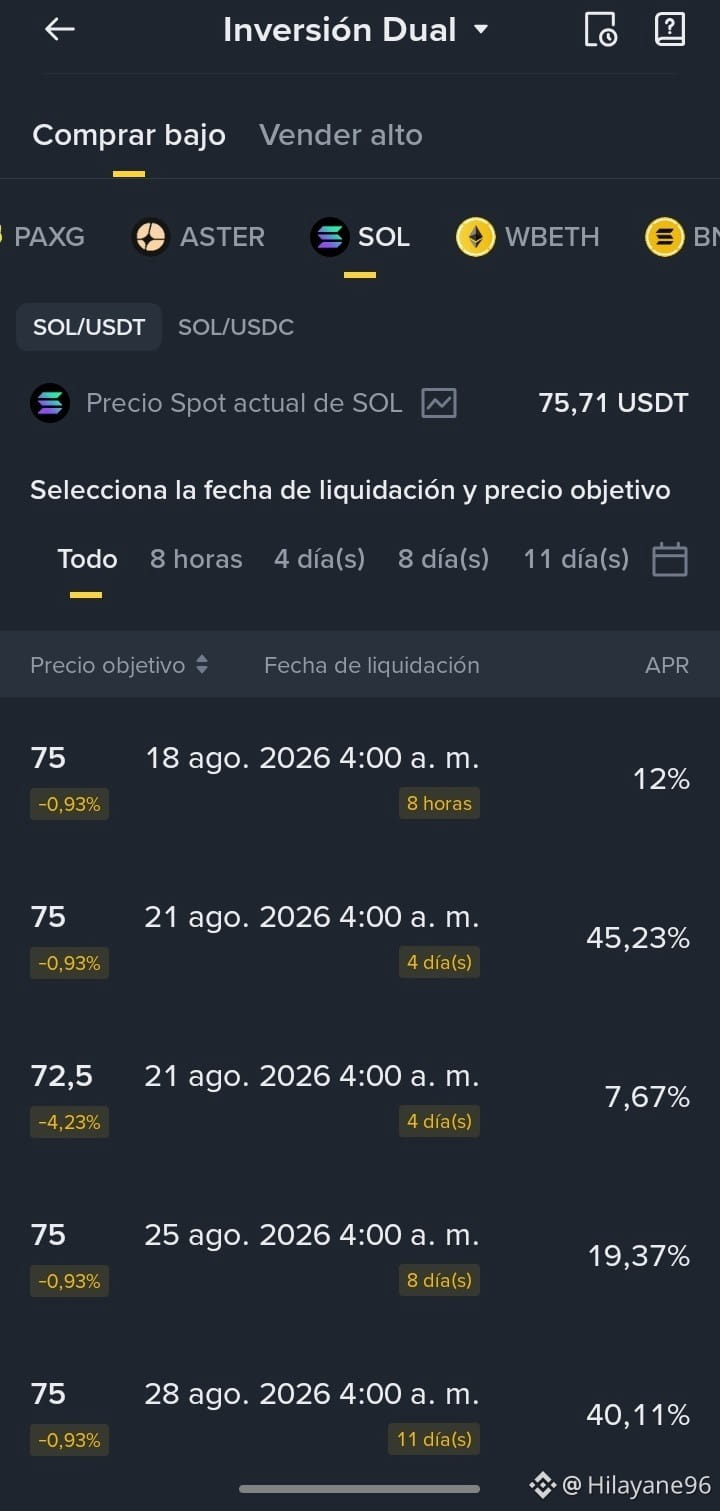Open the SOL spot price chart icon

439,403
